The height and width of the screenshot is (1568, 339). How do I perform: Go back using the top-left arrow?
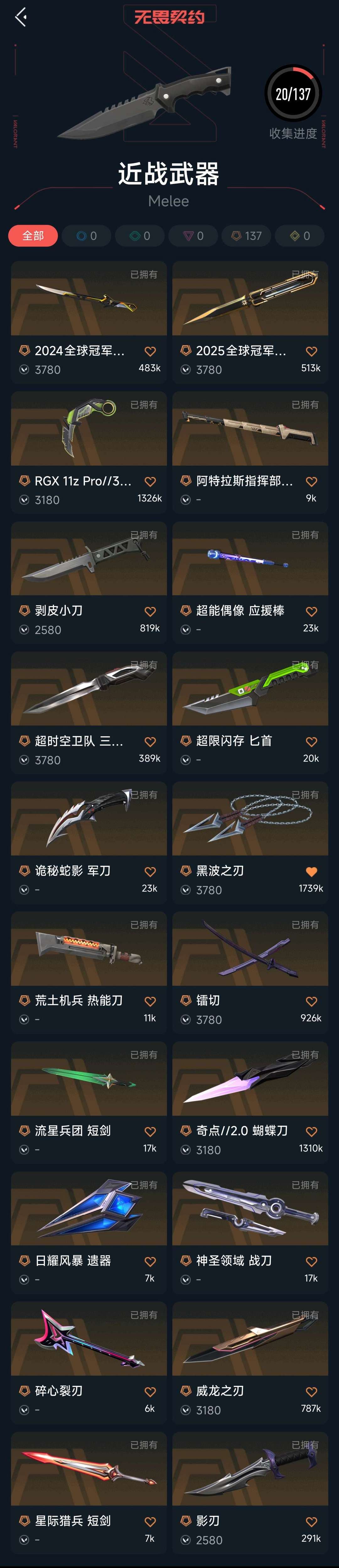click(x=21, y=17)
